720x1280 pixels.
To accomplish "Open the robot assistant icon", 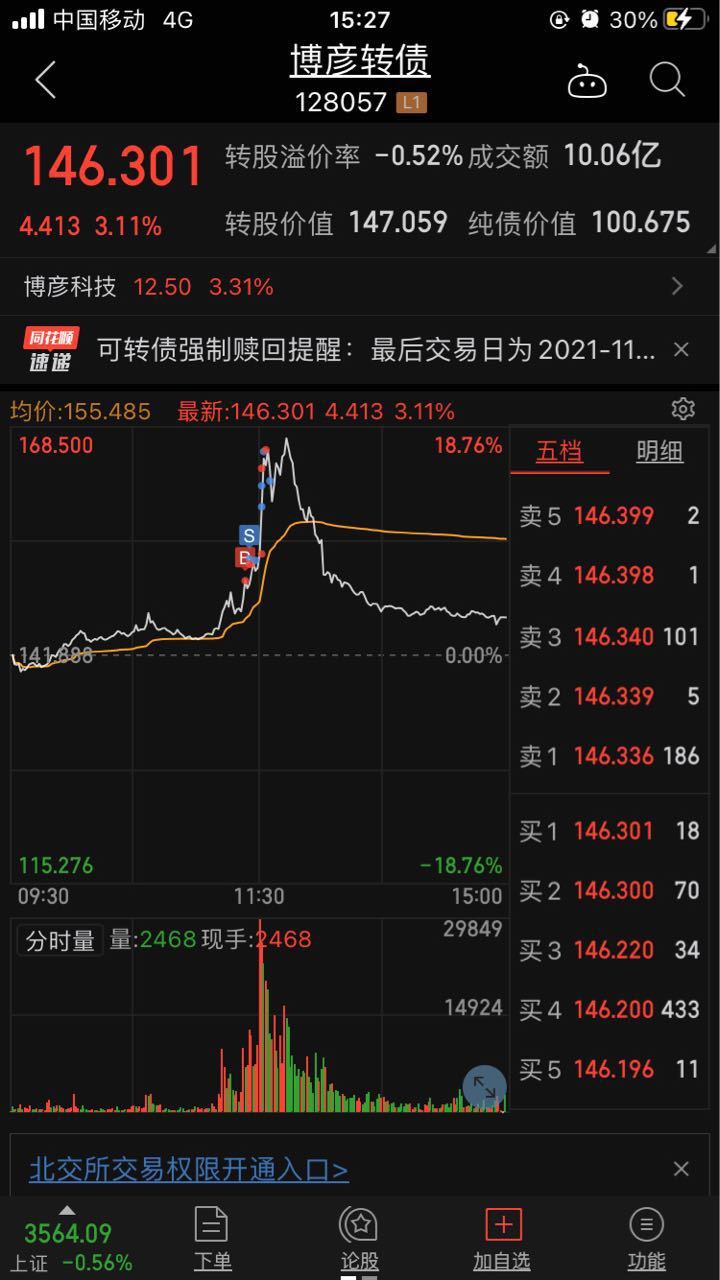I will pos(587,80).
